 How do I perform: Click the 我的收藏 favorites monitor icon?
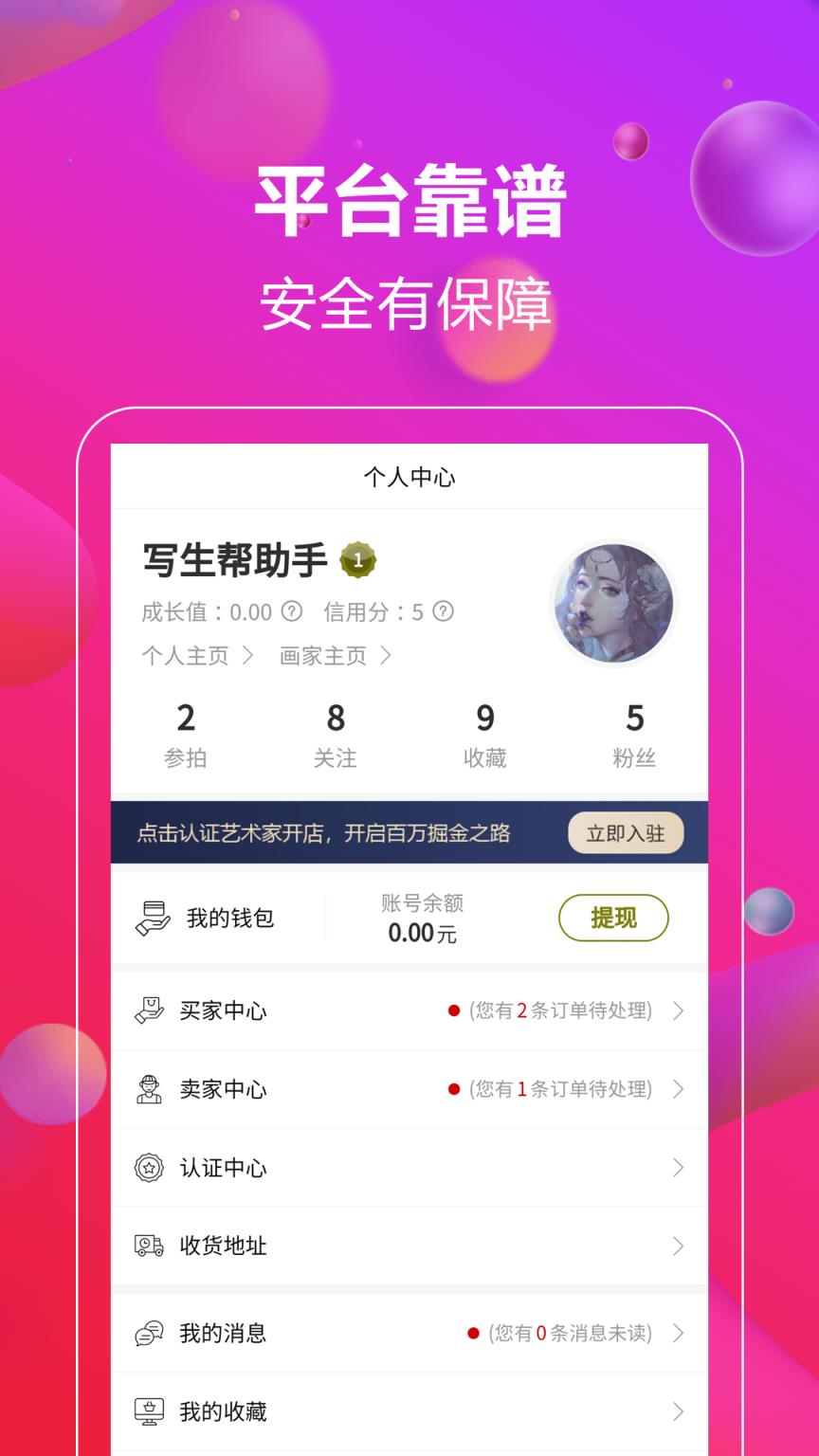point(150,1410)
